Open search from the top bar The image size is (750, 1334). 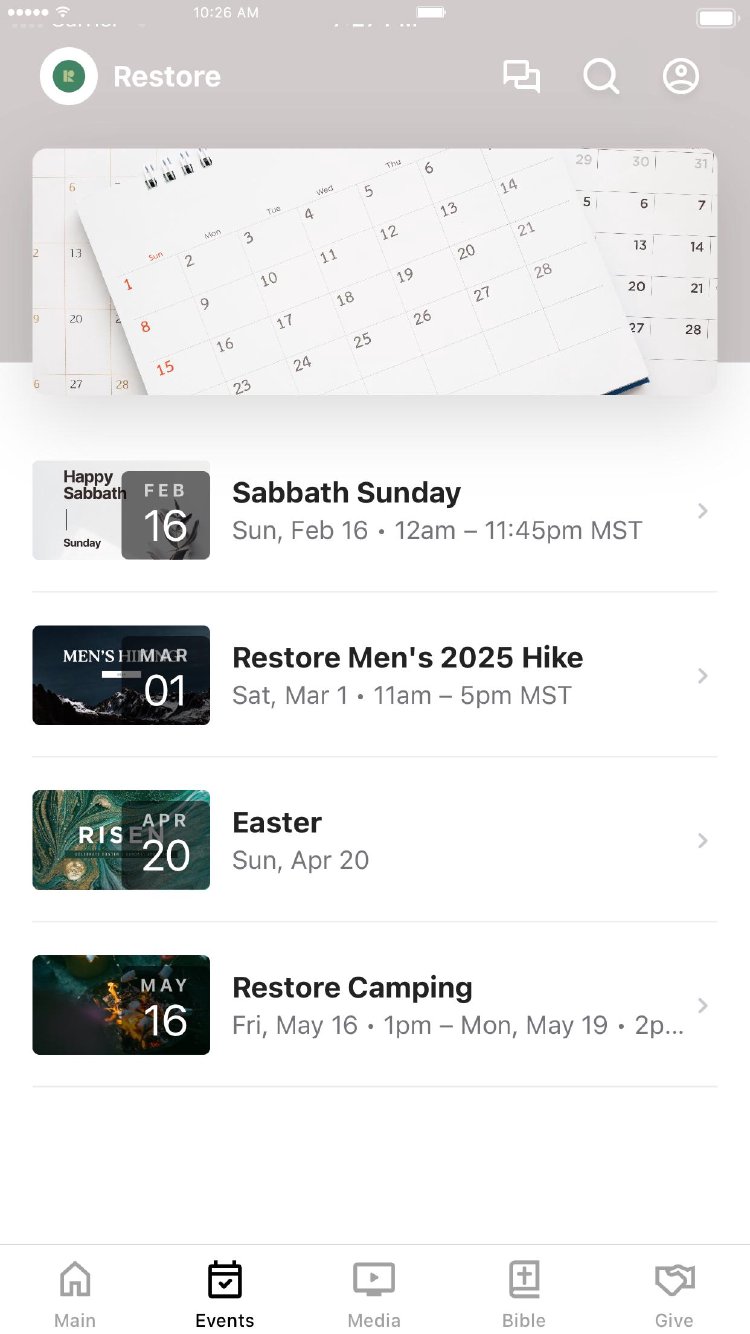(x=601, y=77)
